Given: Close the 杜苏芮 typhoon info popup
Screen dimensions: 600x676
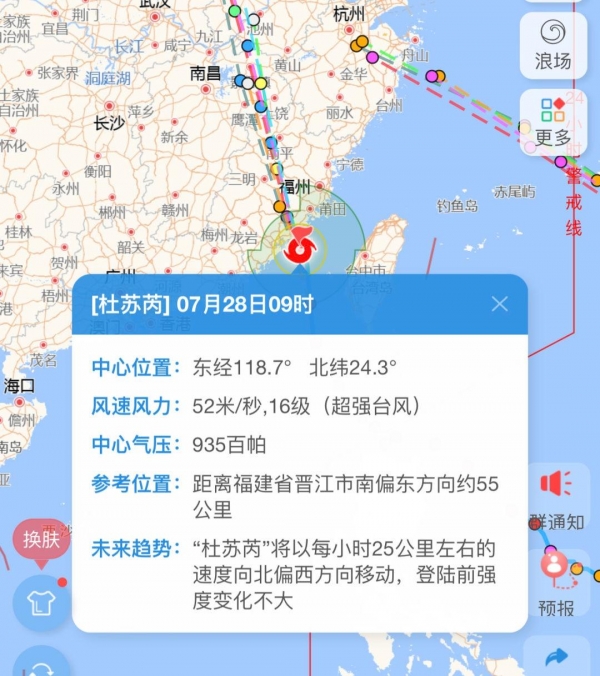Looking at the screenshot, I should (500, 304).
